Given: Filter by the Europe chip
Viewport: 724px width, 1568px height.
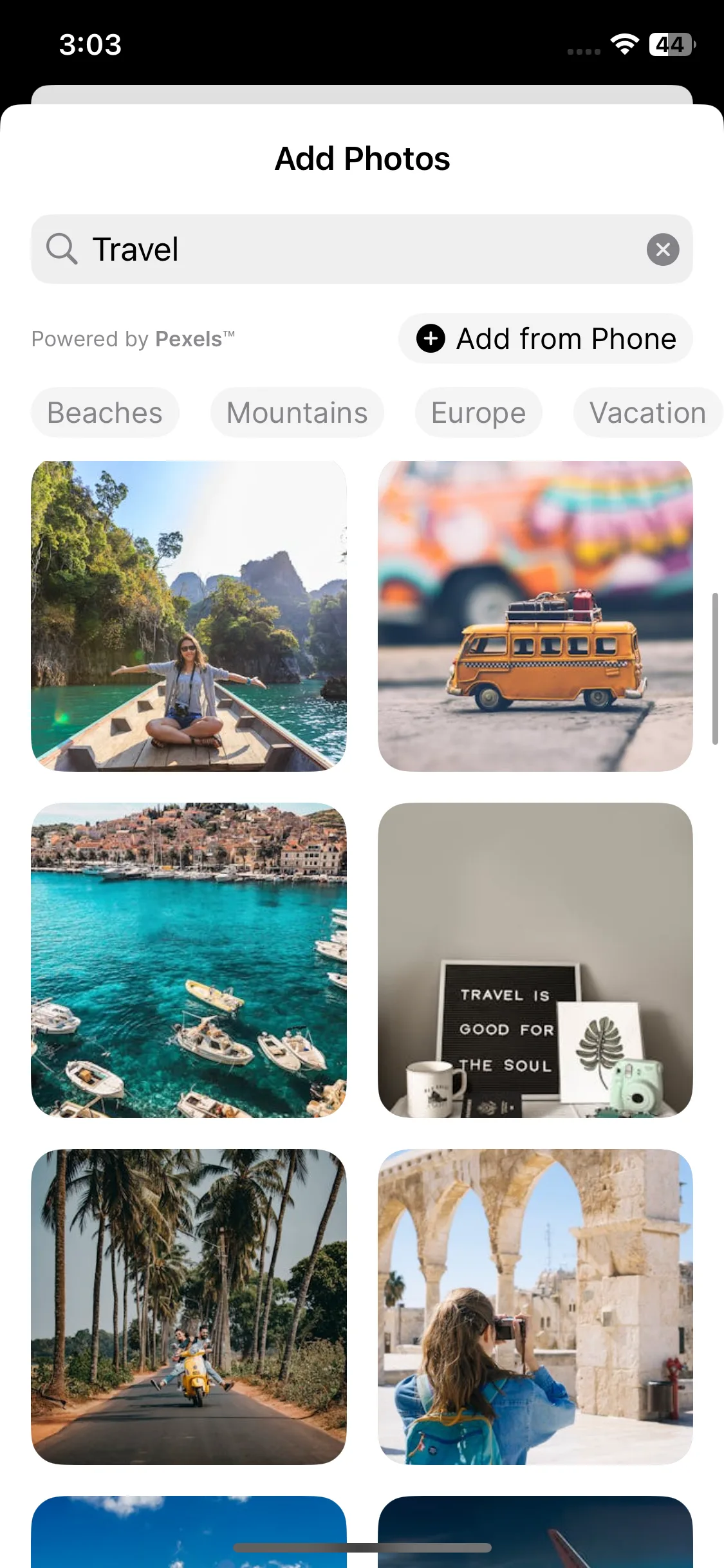Looking at the screenshot, I should [x=478, y=413].
